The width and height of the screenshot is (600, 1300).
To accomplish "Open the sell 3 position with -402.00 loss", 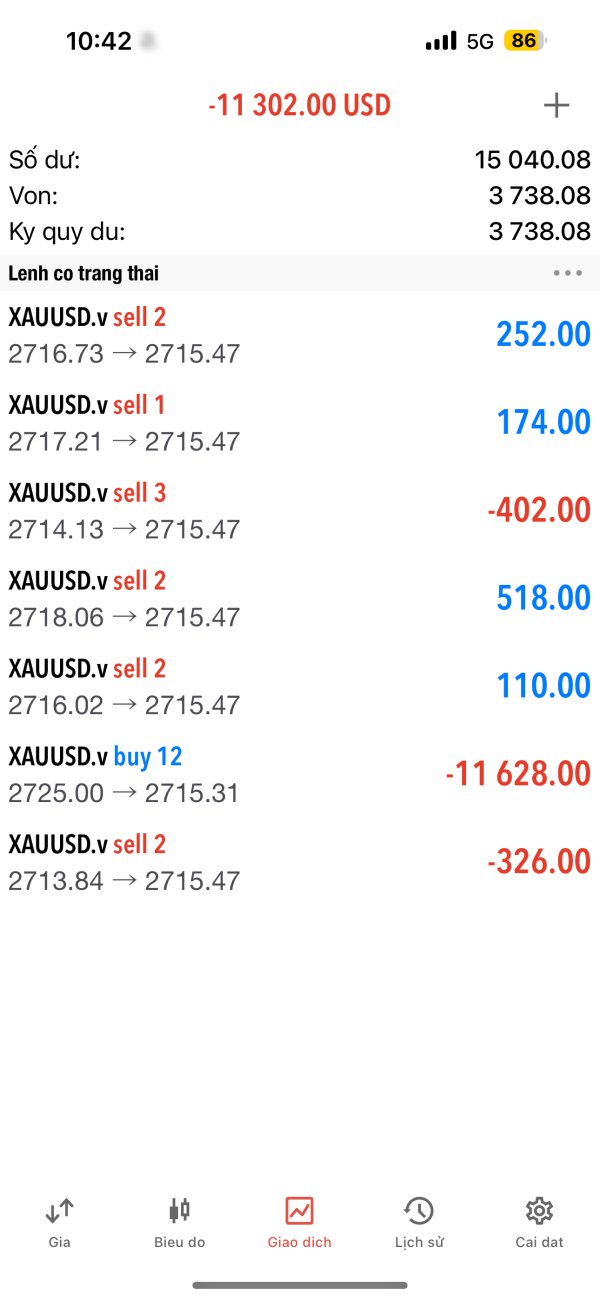I will 300,511.
